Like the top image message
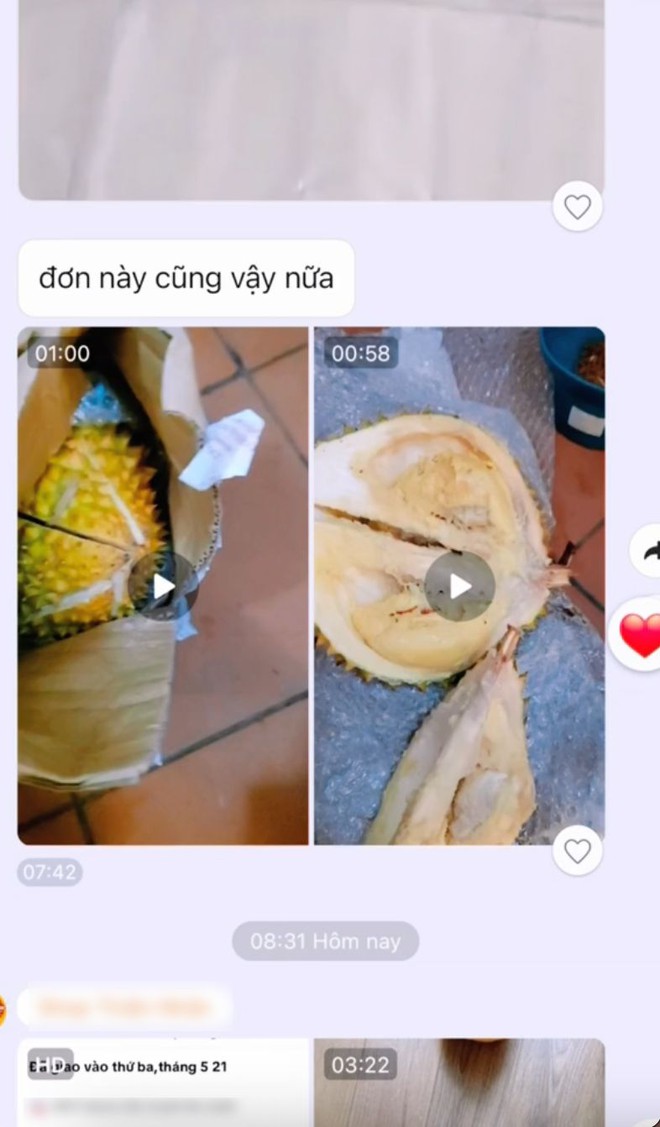Viewport: 660px width, 1127px height. (x=577, y=207)
